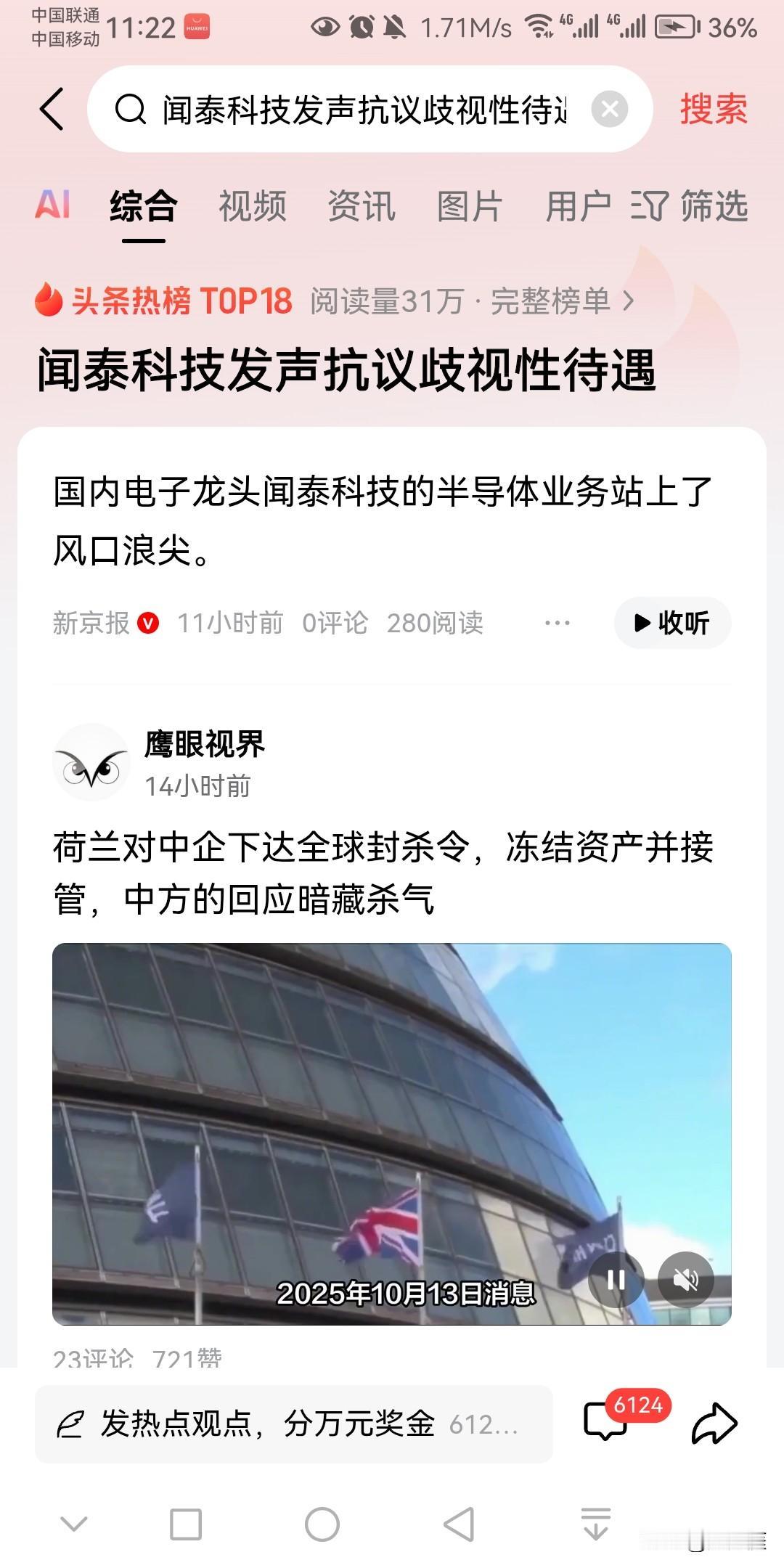Listen to the article with 收听
Viewport: 784px width, 1568px height.
tap(672, 623)
